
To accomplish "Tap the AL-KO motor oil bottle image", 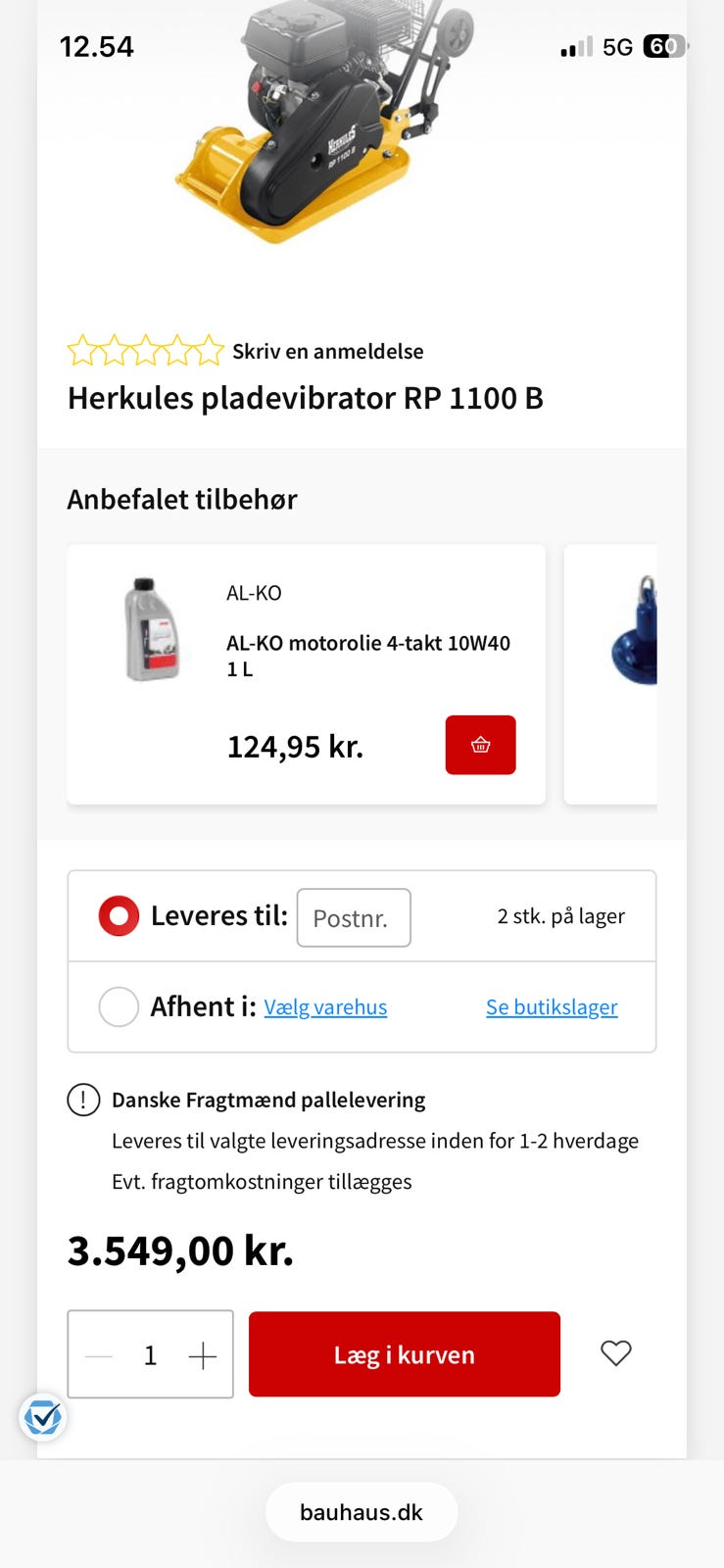I will click(152, 632).
